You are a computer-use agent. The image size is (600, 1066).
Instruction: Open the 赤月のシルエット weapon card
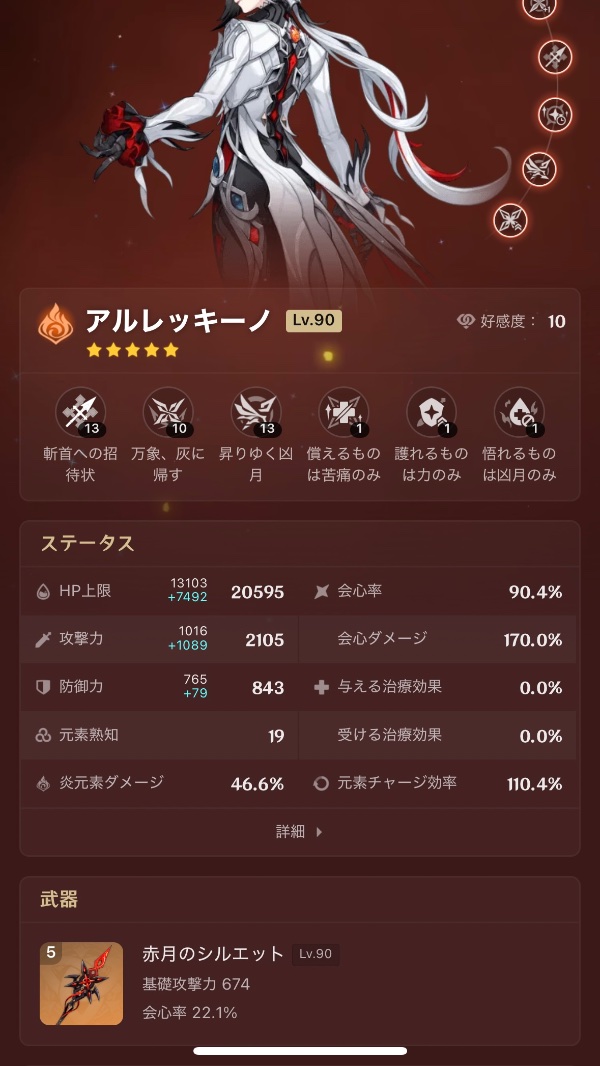[299, 983]
